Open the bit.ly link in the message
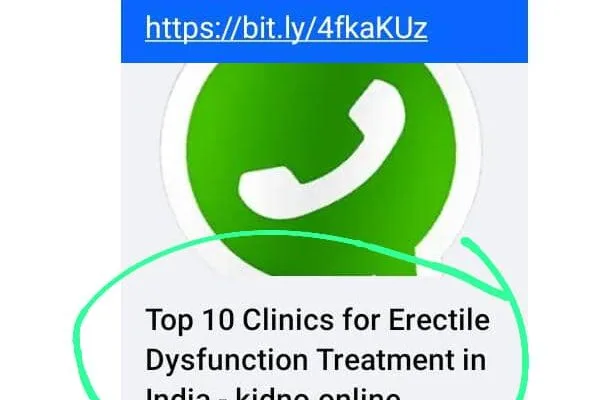Viewport: 601px width, 400px height. pyautogui.click(x=286, y=28)
